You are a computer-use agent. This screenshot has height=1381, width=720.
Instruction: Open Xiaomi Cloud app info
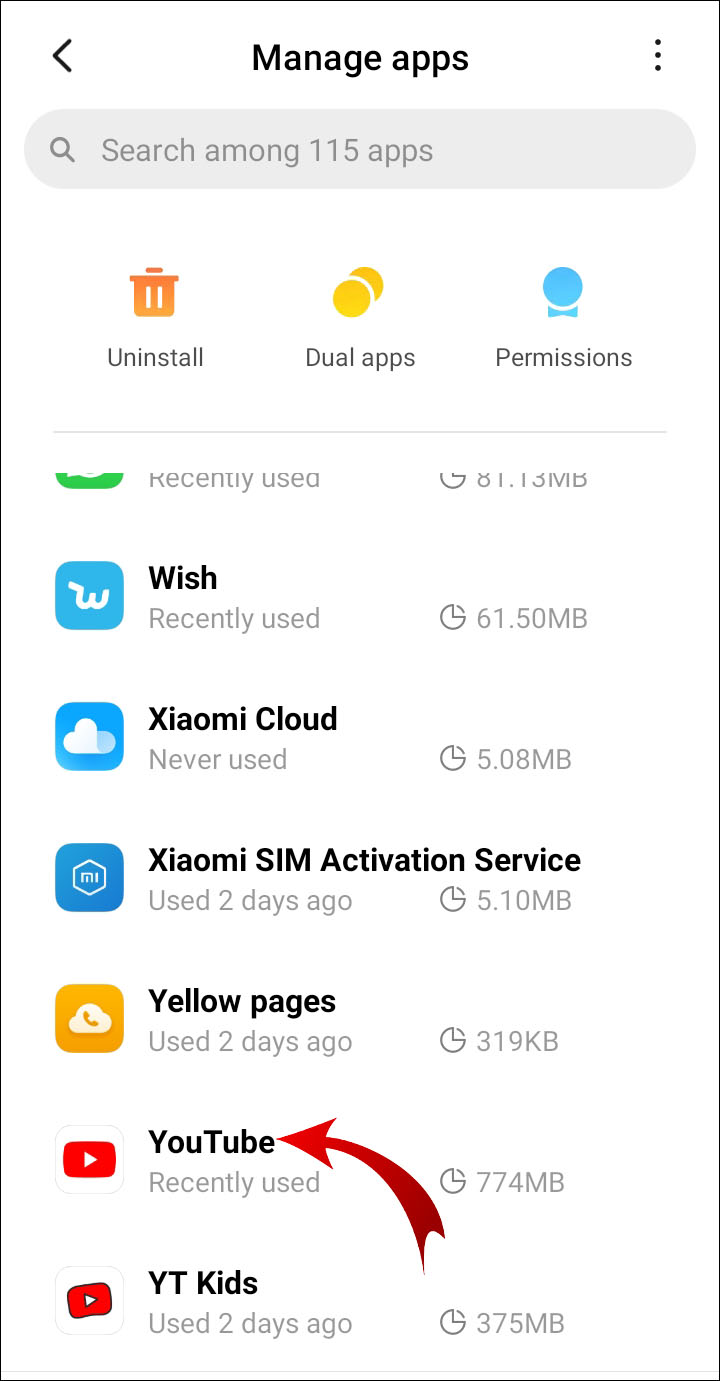point(360,738)
